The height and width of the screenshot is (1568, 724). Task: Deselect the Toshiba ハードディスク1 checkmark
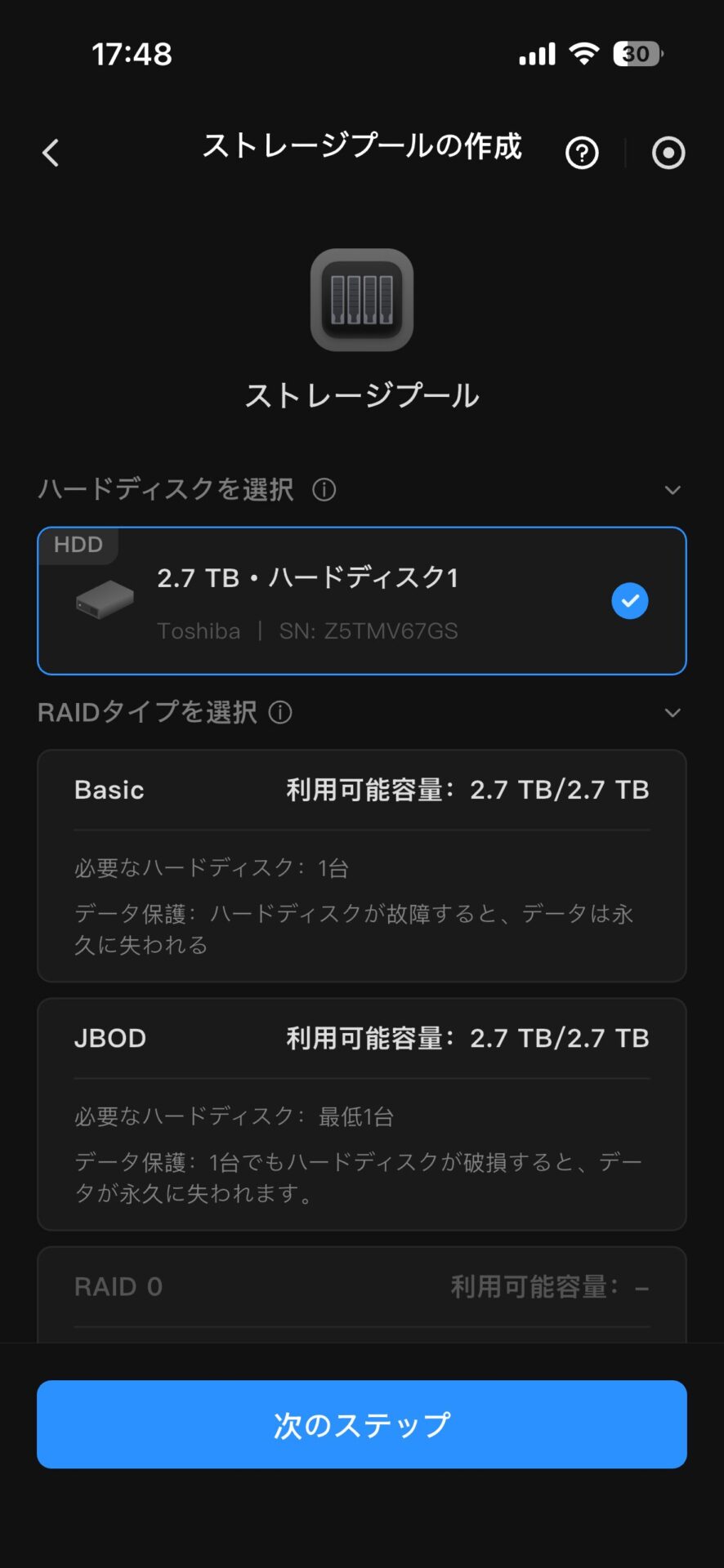pyautogui.click(x=629, y=601)
